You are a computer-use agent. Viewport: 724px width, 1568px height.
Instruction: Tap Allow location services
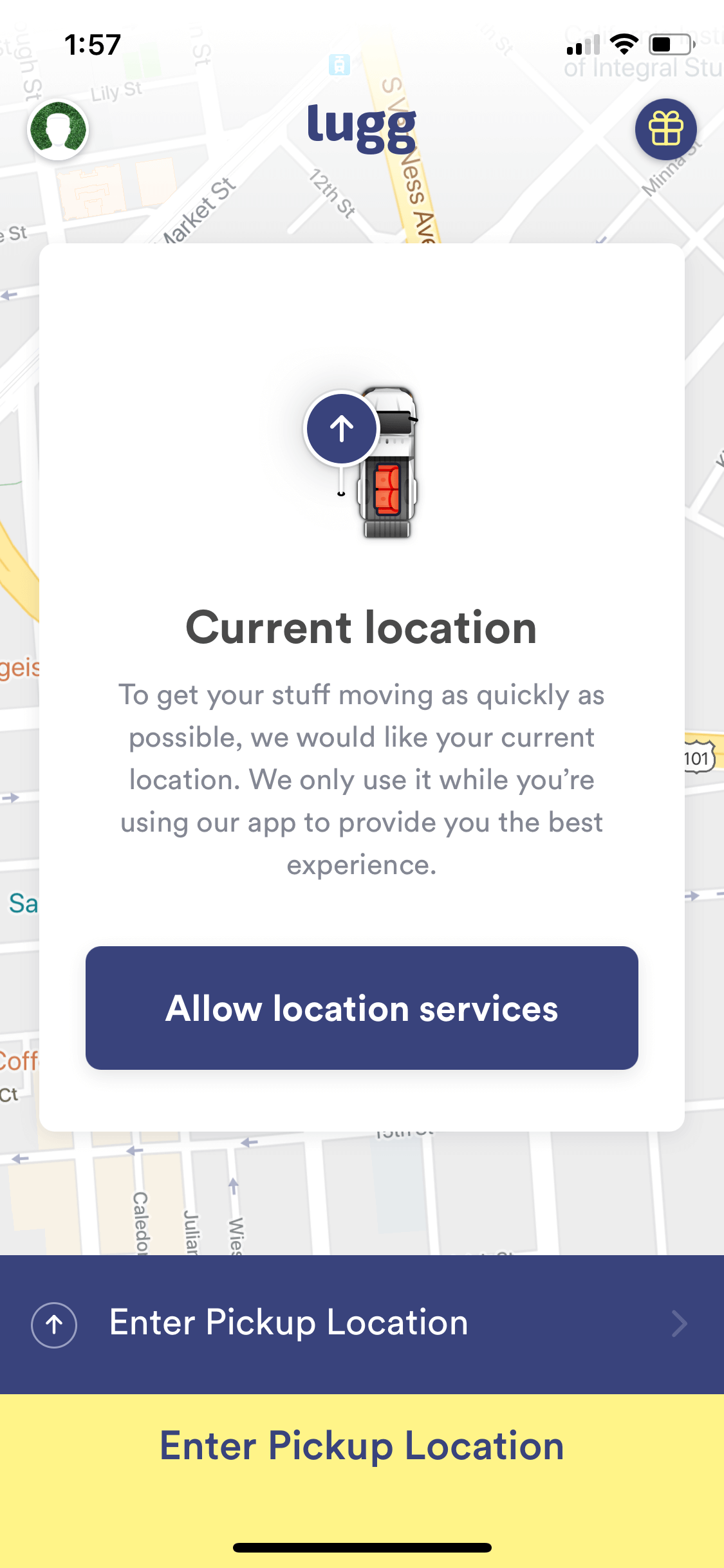click(x=362, y=1008)
